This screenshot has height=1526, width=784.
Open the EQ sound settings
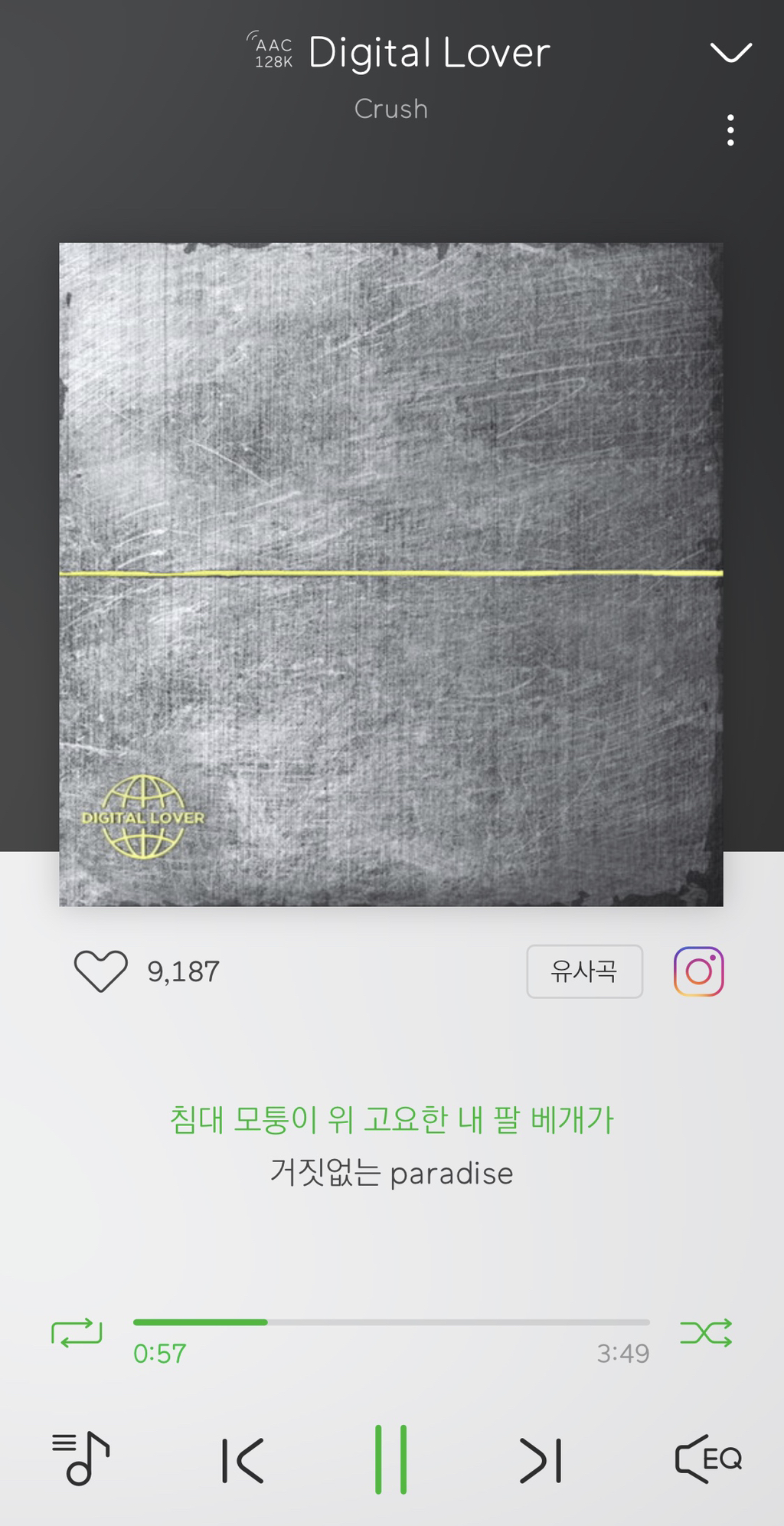coord(708,1459)
